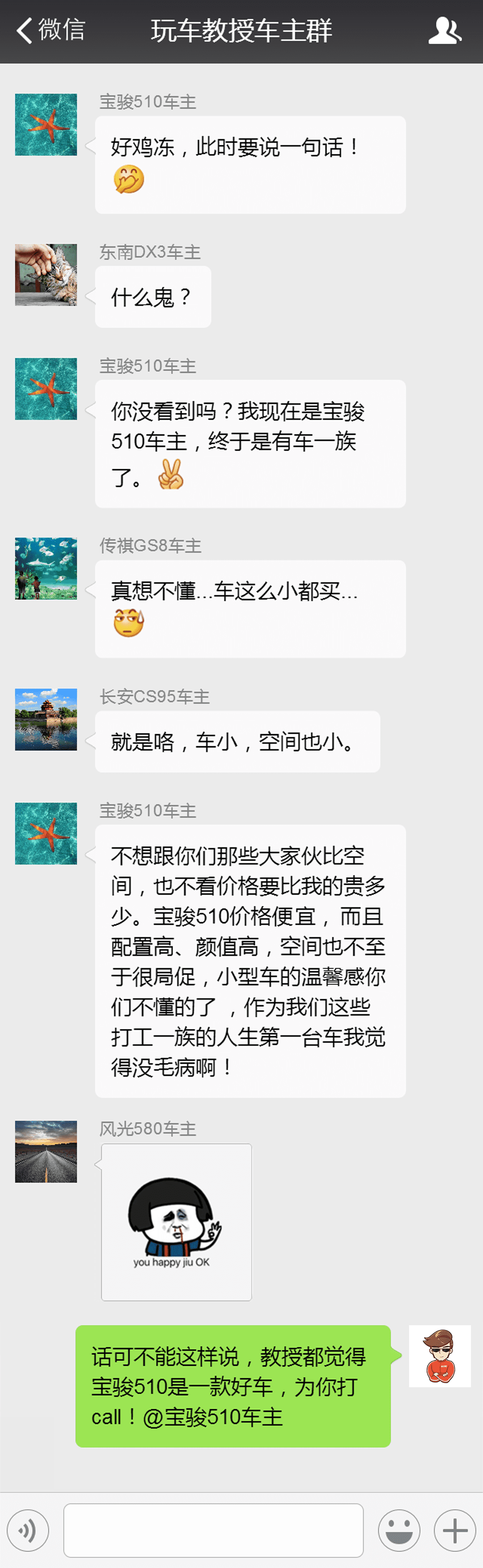The width and height of the screenshot is (483, 1568).
Task: Tap the 长安CS95车主 profile picture
Action: pos(46,719)
